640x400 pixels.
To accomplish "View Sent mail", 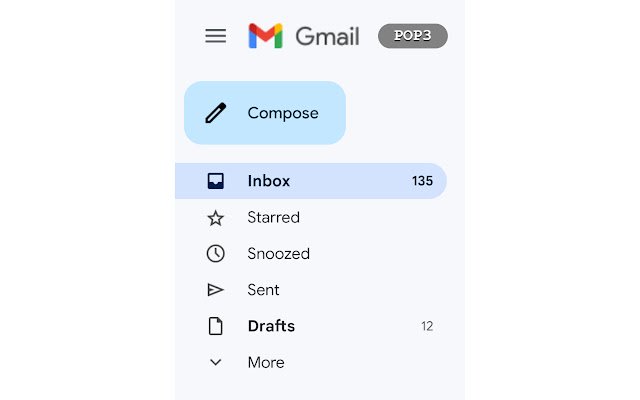I will click(x=263, y=290).
